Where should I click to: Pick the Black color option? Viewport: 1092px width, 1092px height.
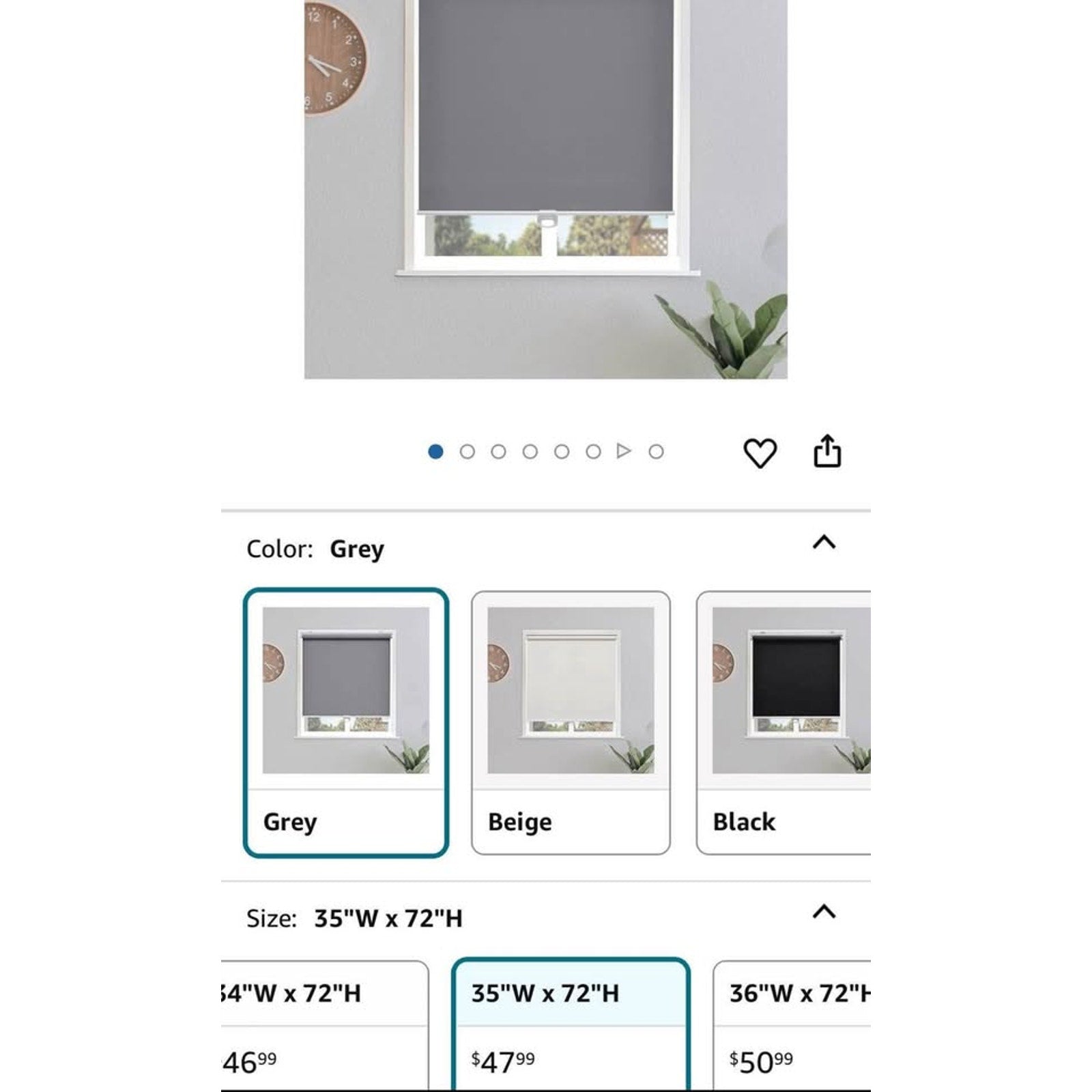785,722
